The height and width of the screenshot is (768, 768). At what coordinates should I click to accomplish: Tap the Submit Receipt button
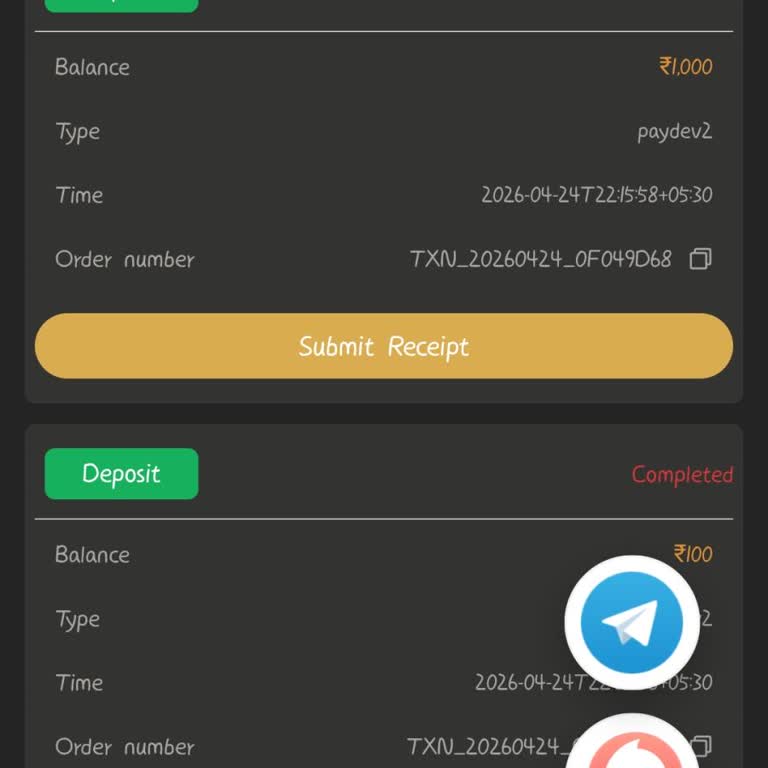(x=384, y=346)
